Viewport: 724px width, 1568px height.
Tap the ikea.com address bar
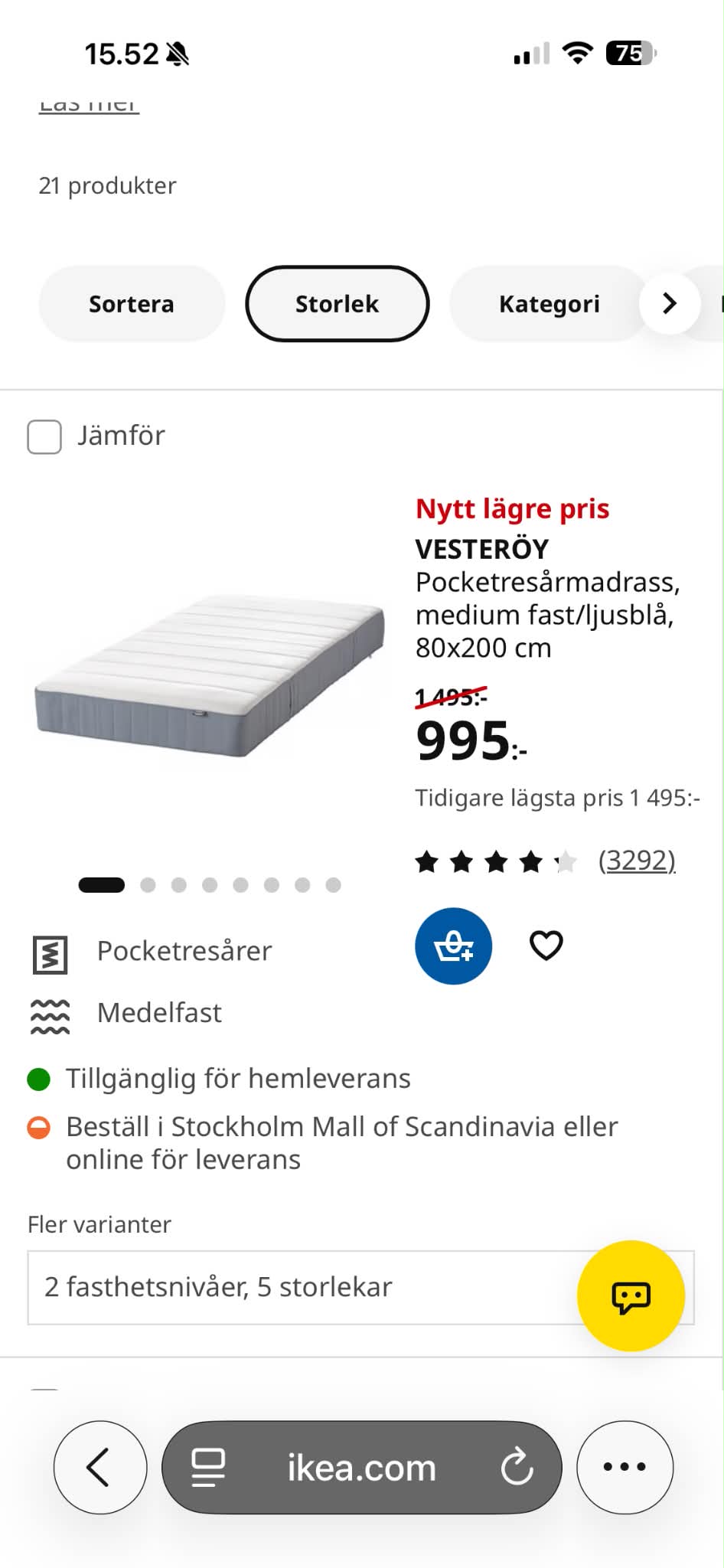[361, 1467]
